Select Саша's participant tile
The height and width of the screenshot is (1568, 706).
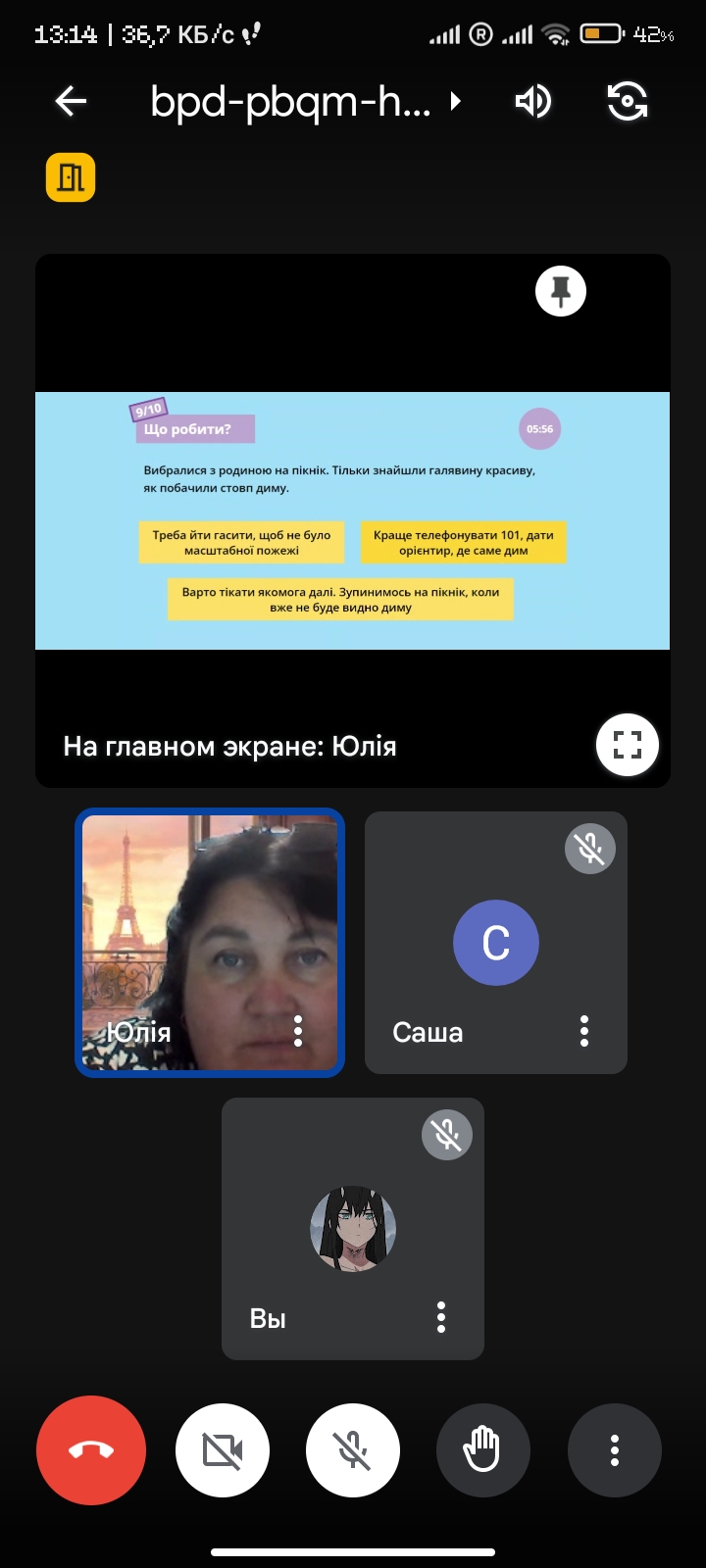coord(495,943)
